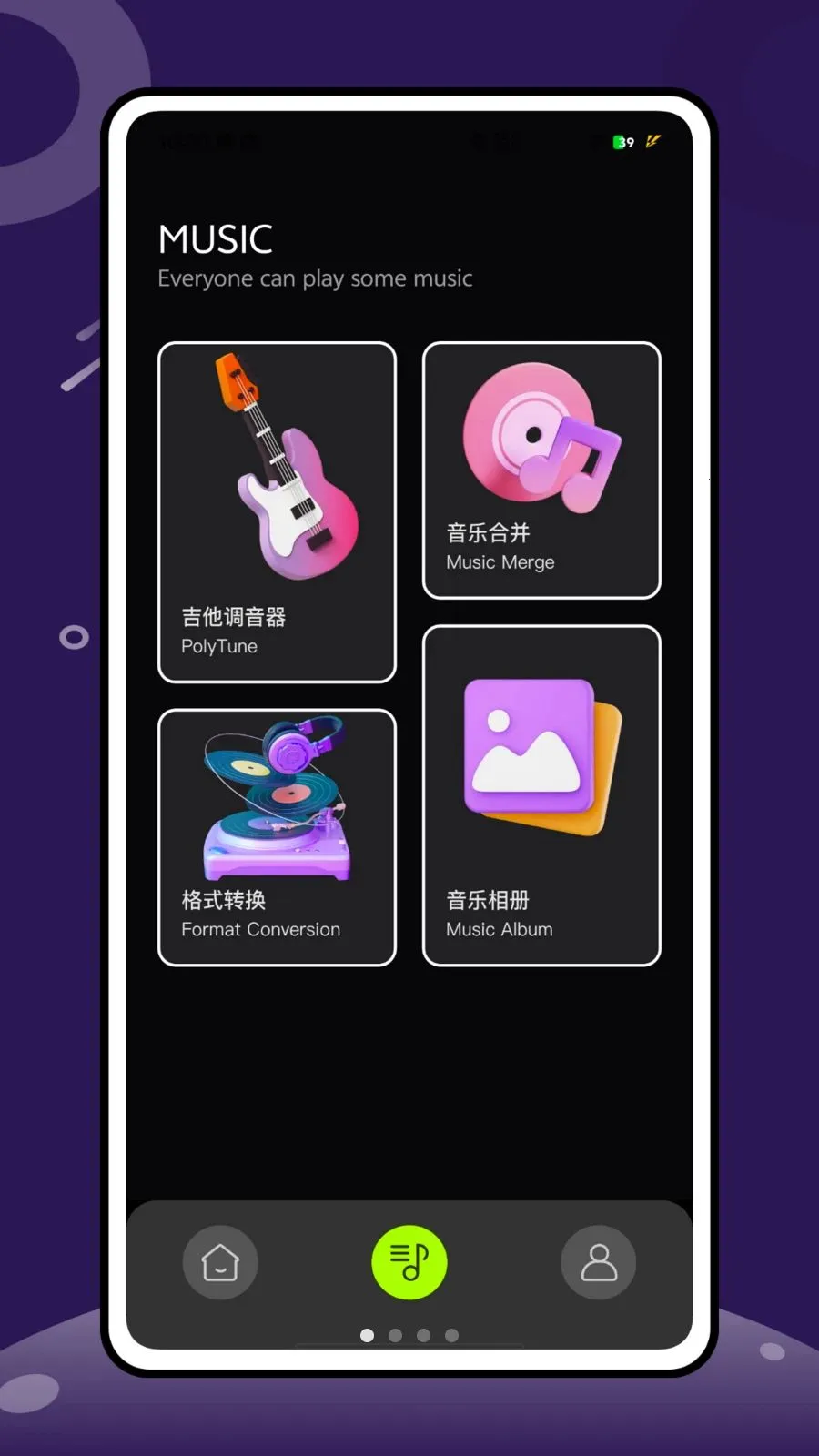
Task: Open the profile icon in bottom navigation
Action: (x=598, y=1263)
